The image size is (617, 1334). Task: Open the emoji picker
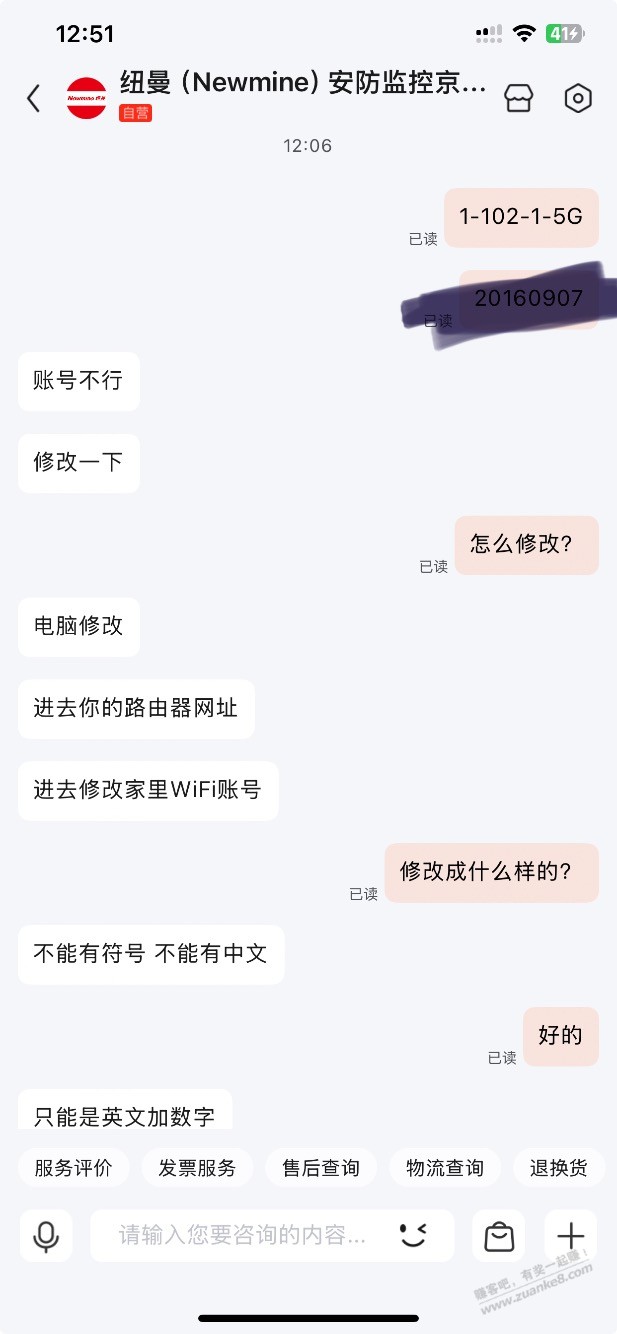pyautogui.click(x=413, y=1235)
